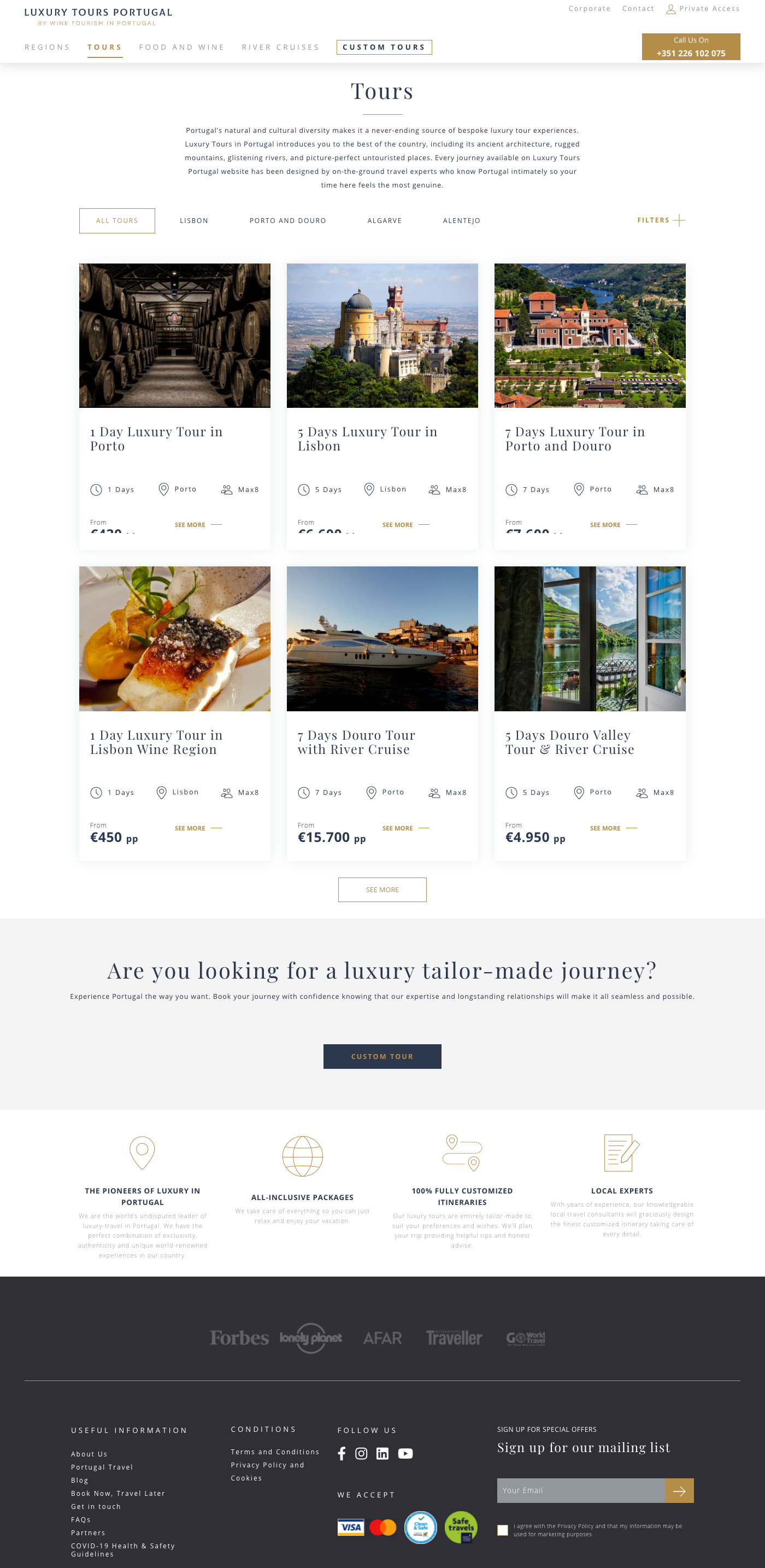765x1568 pixels.
Task: Open the YouTube channel icon
Action: (x=405, y=1453)
